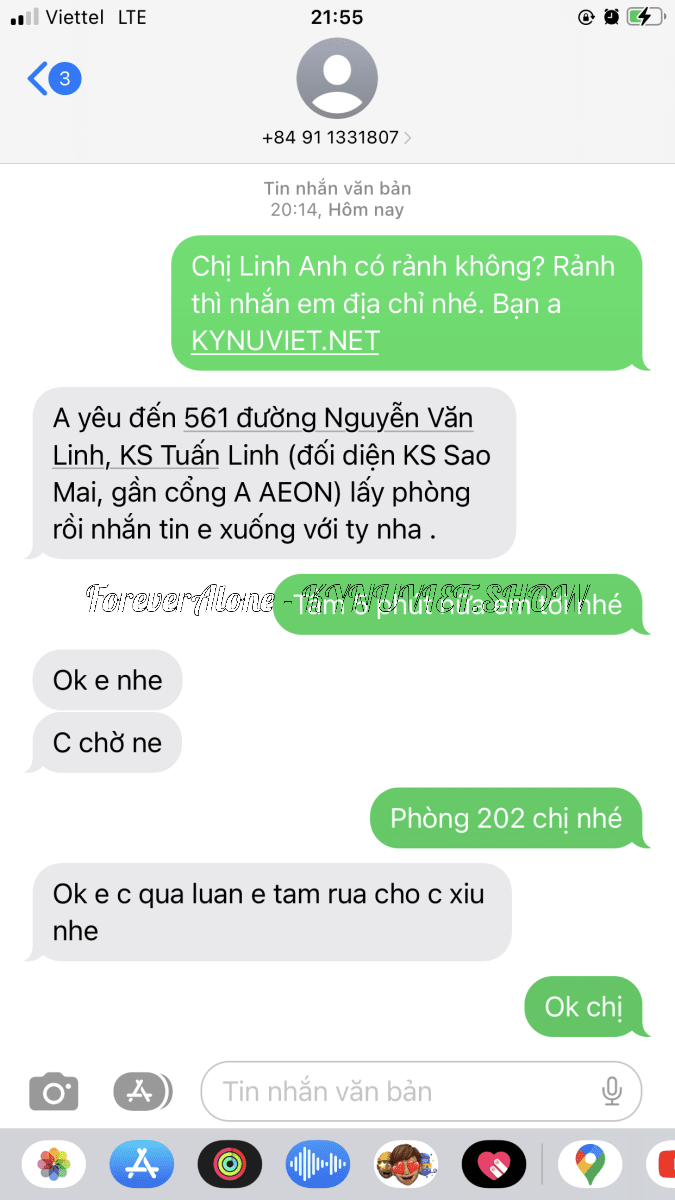Open the App Store iMessage app
Image resolution: width=675 pixels, height=1200 pixels.
pos(142,1164)
